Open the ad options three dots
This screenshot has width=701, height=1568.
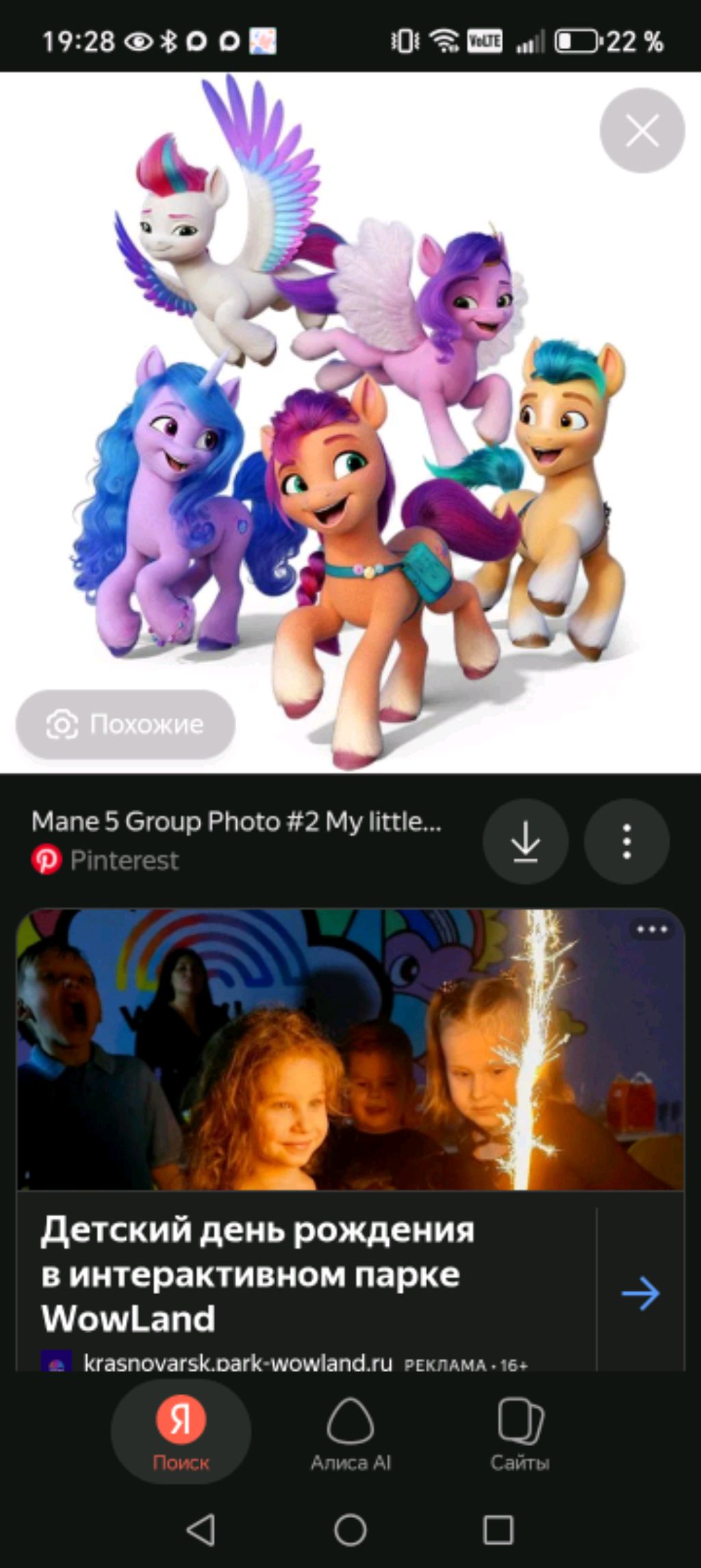coord(651,930)
